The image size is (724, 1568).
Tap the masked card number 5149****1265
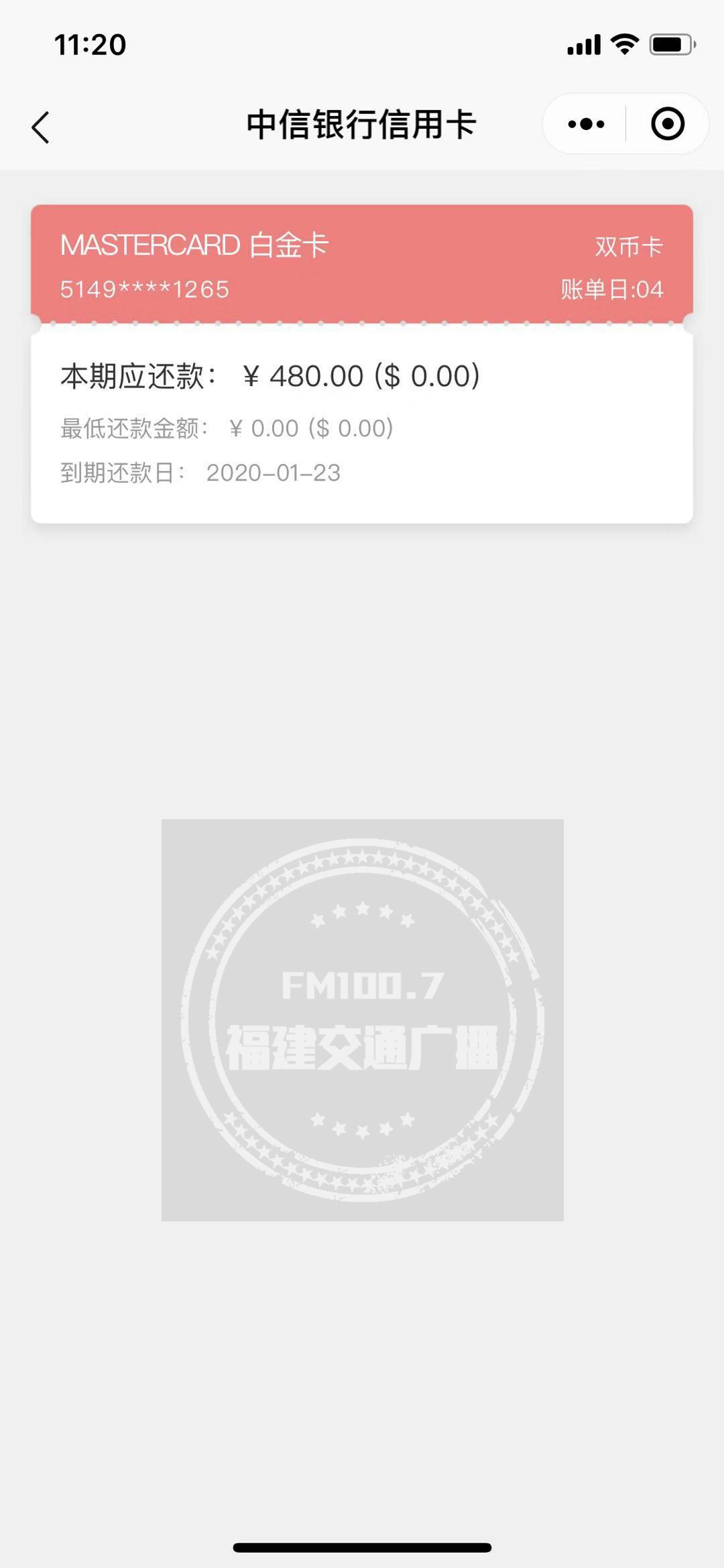[x=143, y=290]
